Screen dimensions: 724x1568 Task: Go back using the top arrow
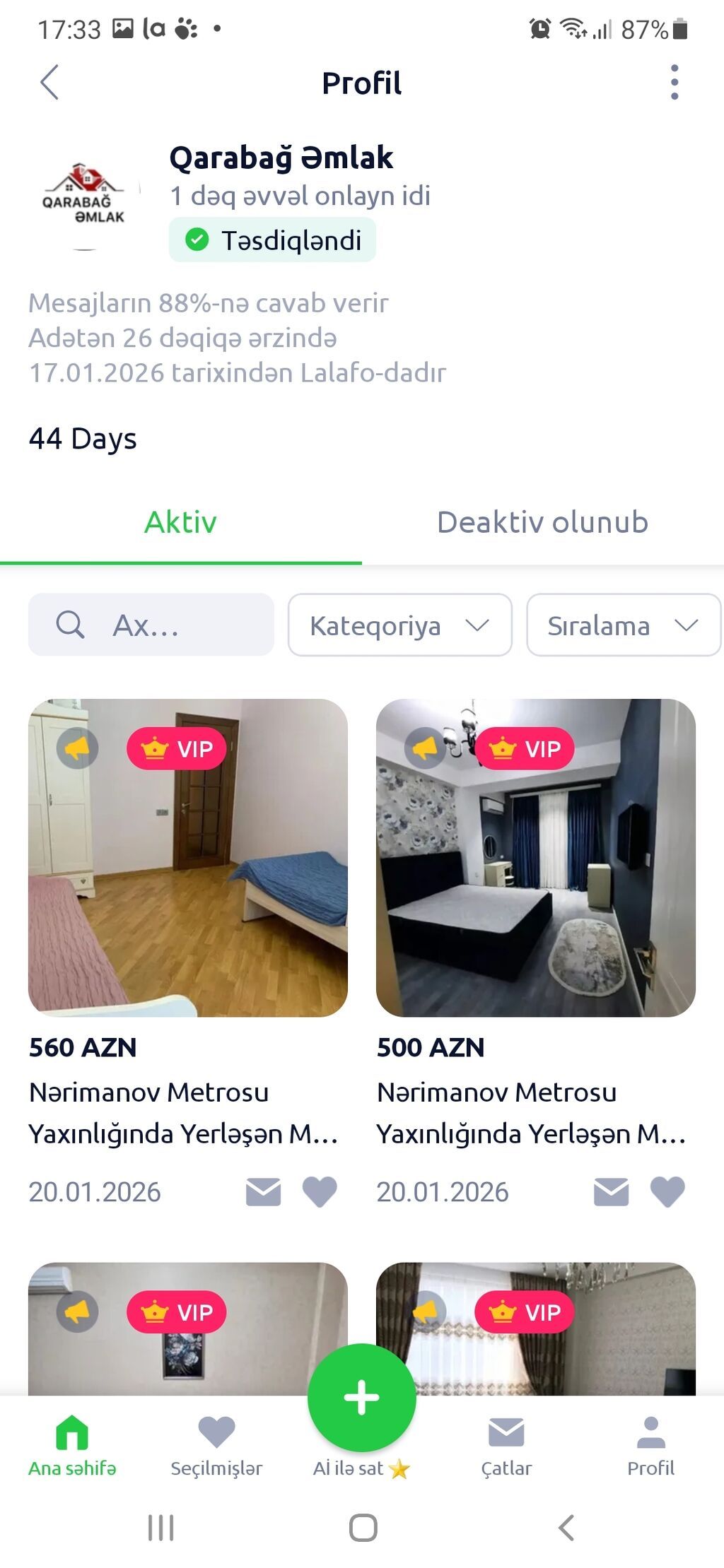49,83
